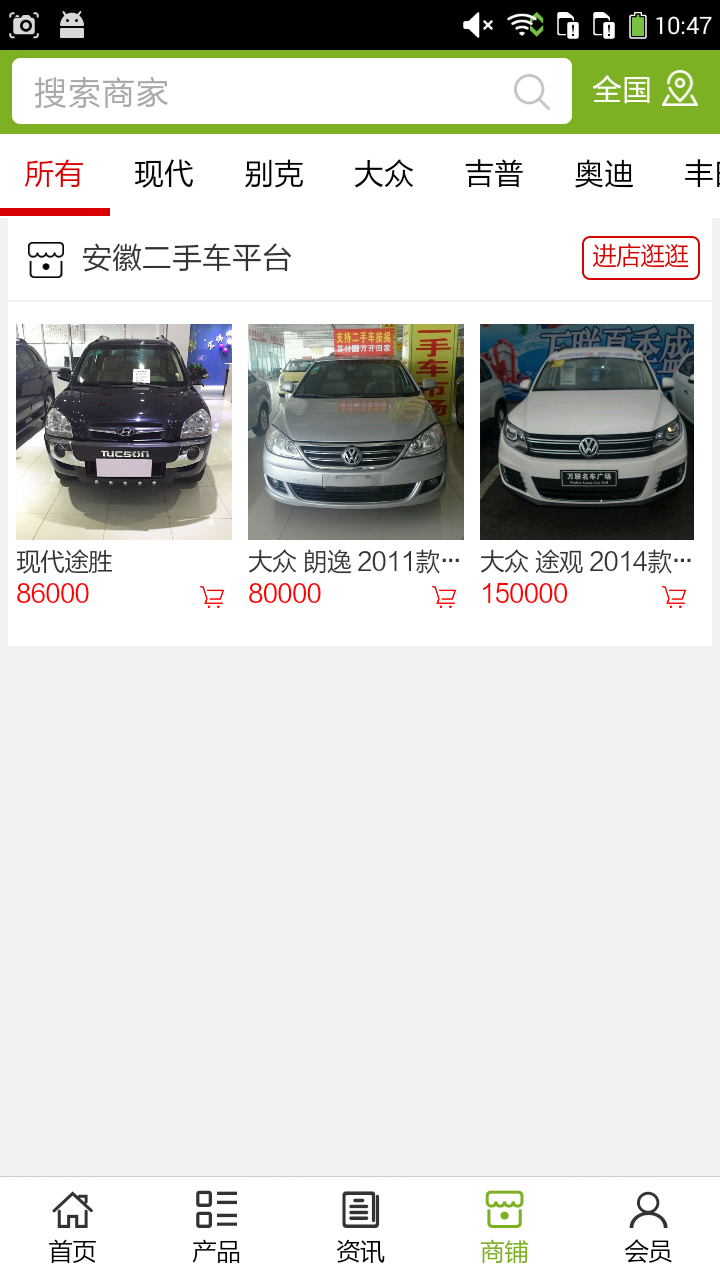Switch to the 别克 tab
Screen dimensions: 720x1280
pyautogui.click(x=274, y=174)
